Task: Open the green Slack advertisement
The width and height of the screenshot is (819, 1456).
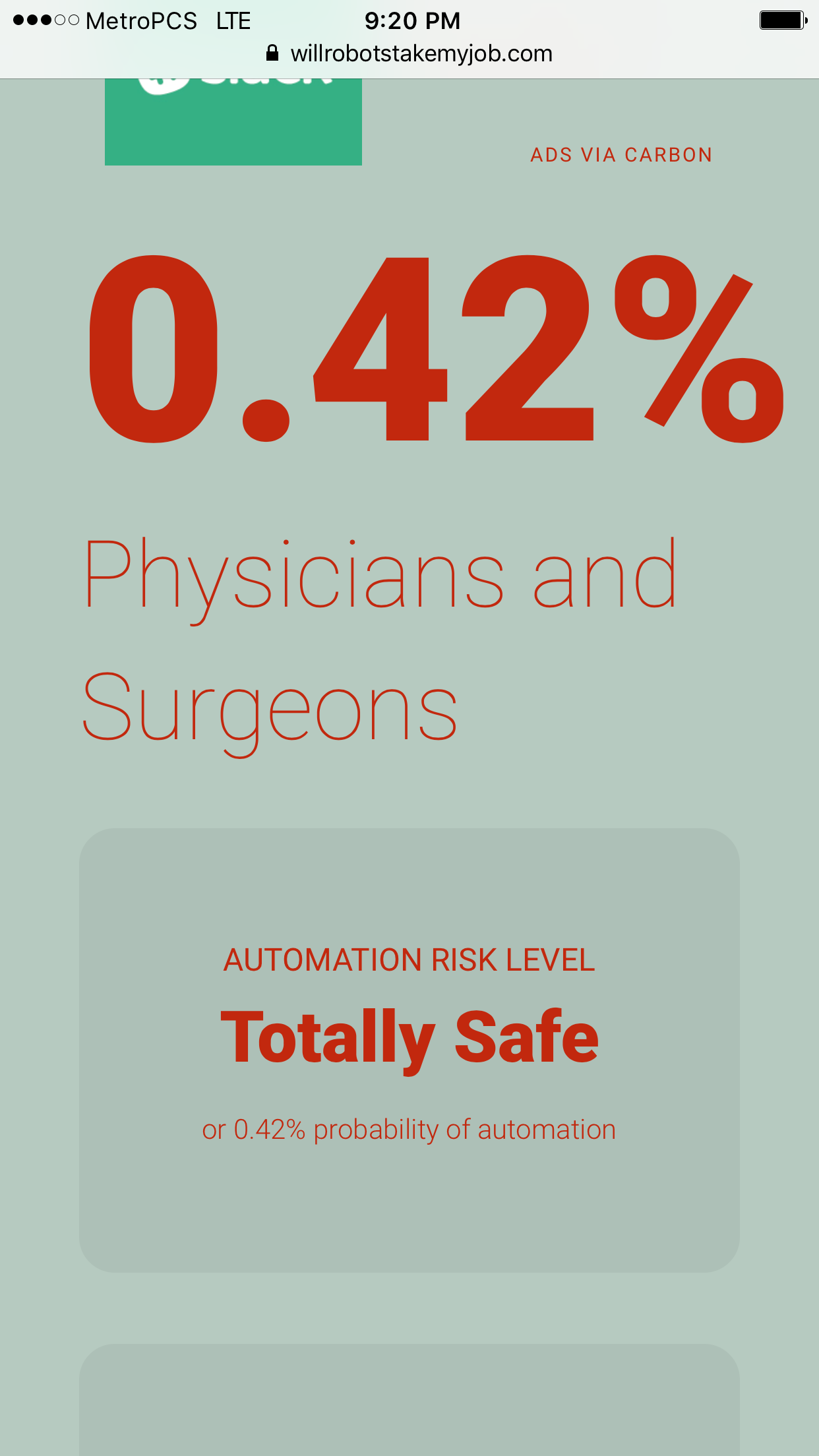Action: [233, 122]
